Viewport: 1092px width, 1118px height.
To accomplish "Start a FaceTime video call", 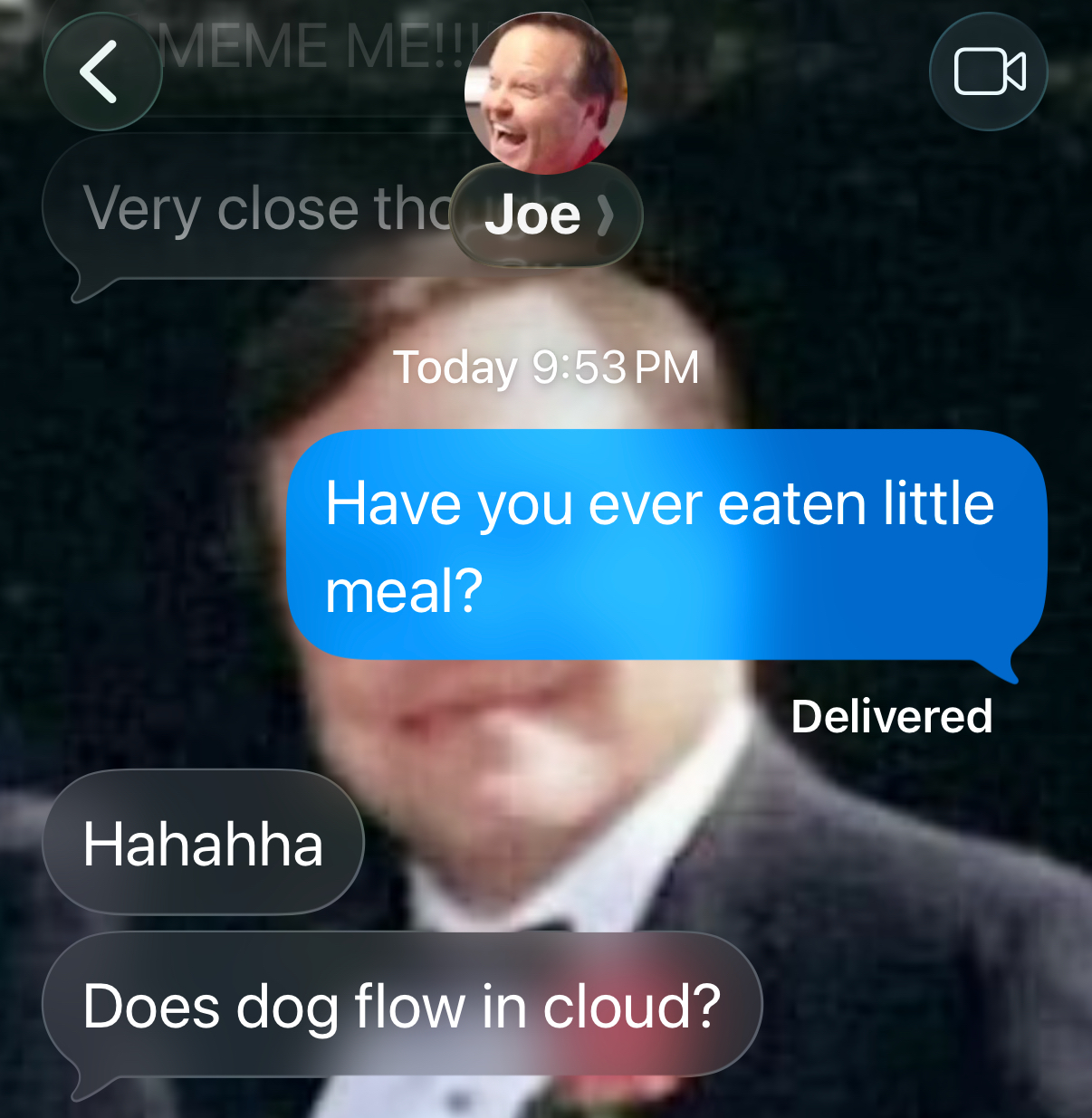I will pos(989,72).
